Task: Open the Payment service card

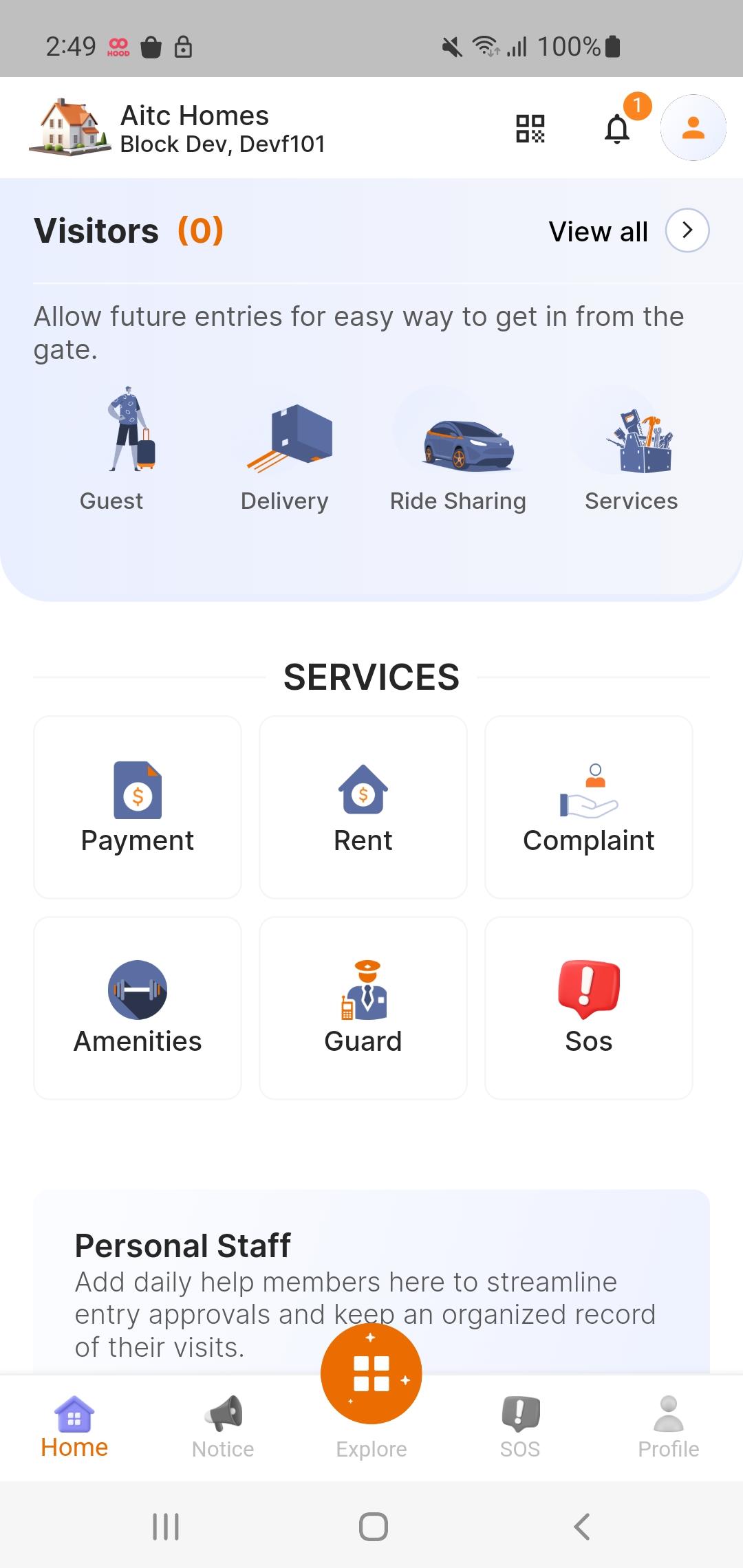Action: click(138, 807)
